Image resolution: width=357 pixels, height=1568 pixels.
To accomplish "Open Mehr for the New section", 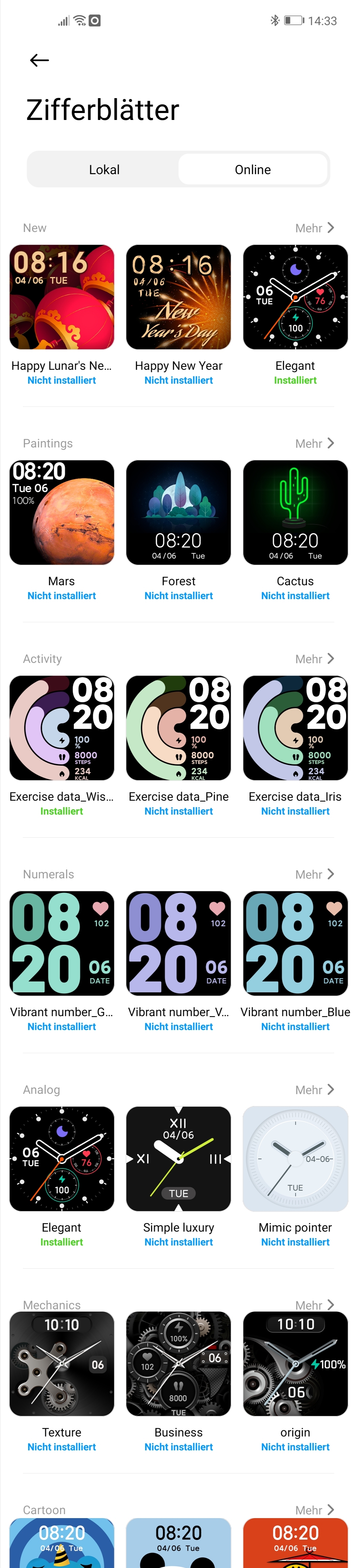I will pos(314,228).
